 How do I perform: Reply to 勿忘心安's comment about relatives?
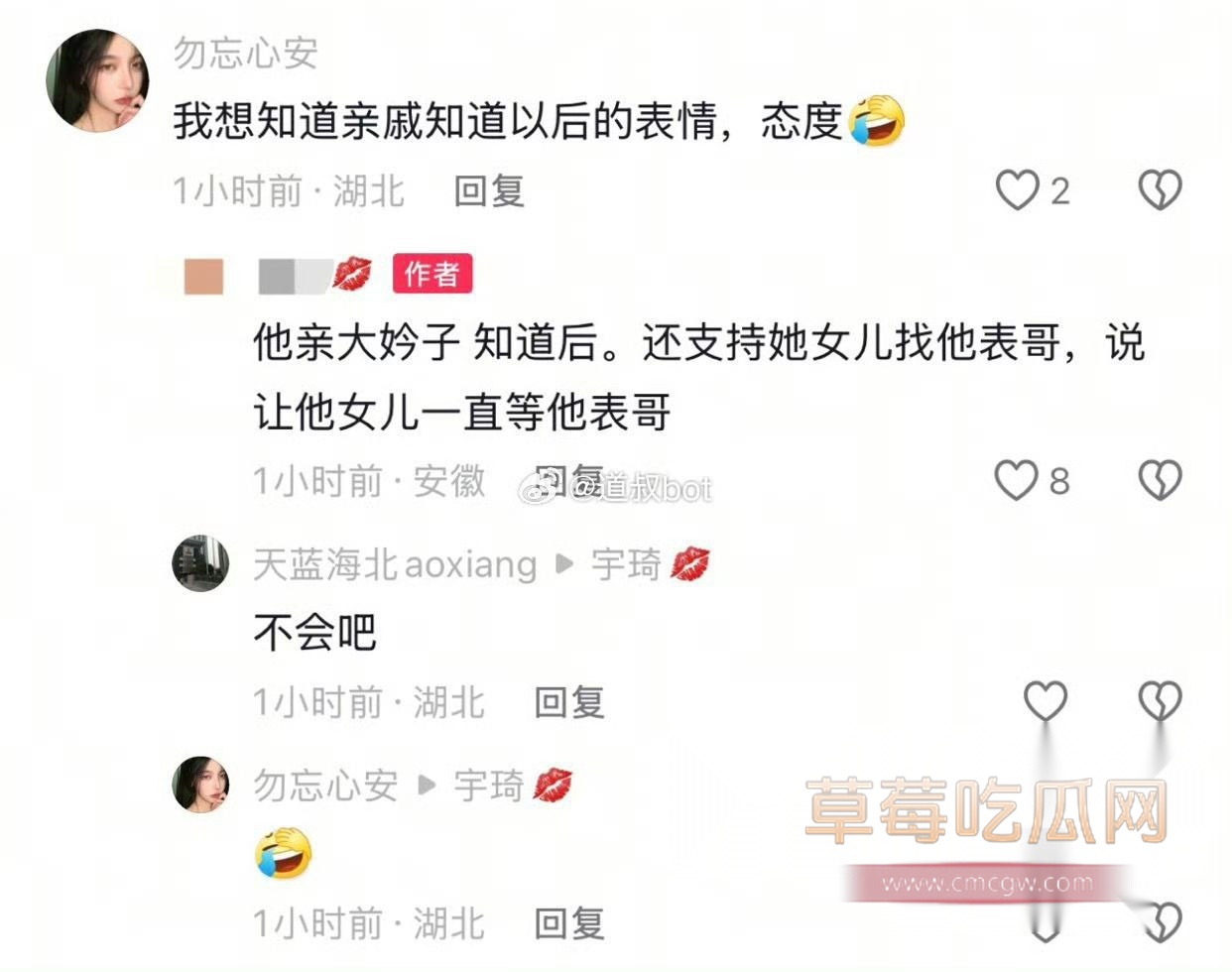coord(488,190)
